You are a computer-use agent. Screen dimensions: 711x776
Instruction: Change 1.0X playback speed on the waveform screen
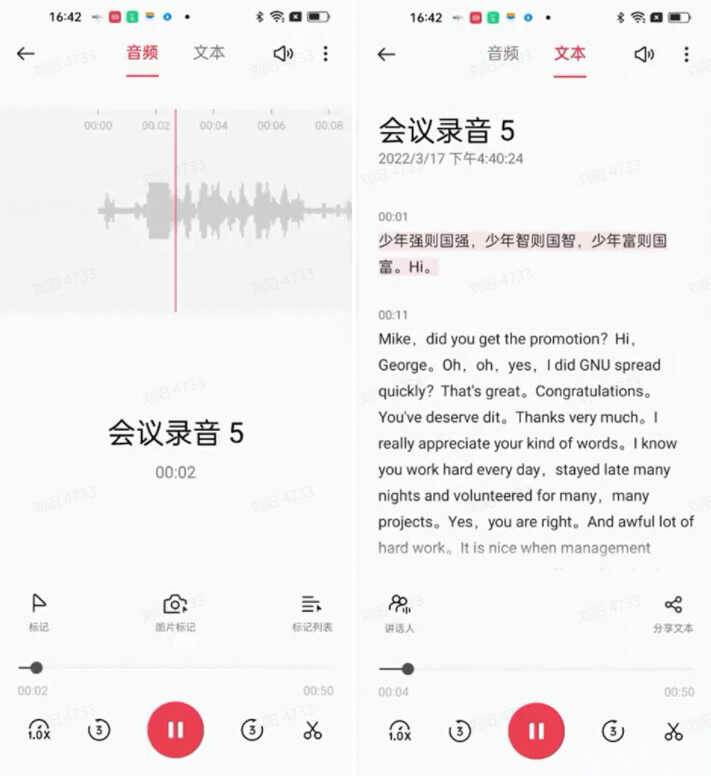(38, 731)
